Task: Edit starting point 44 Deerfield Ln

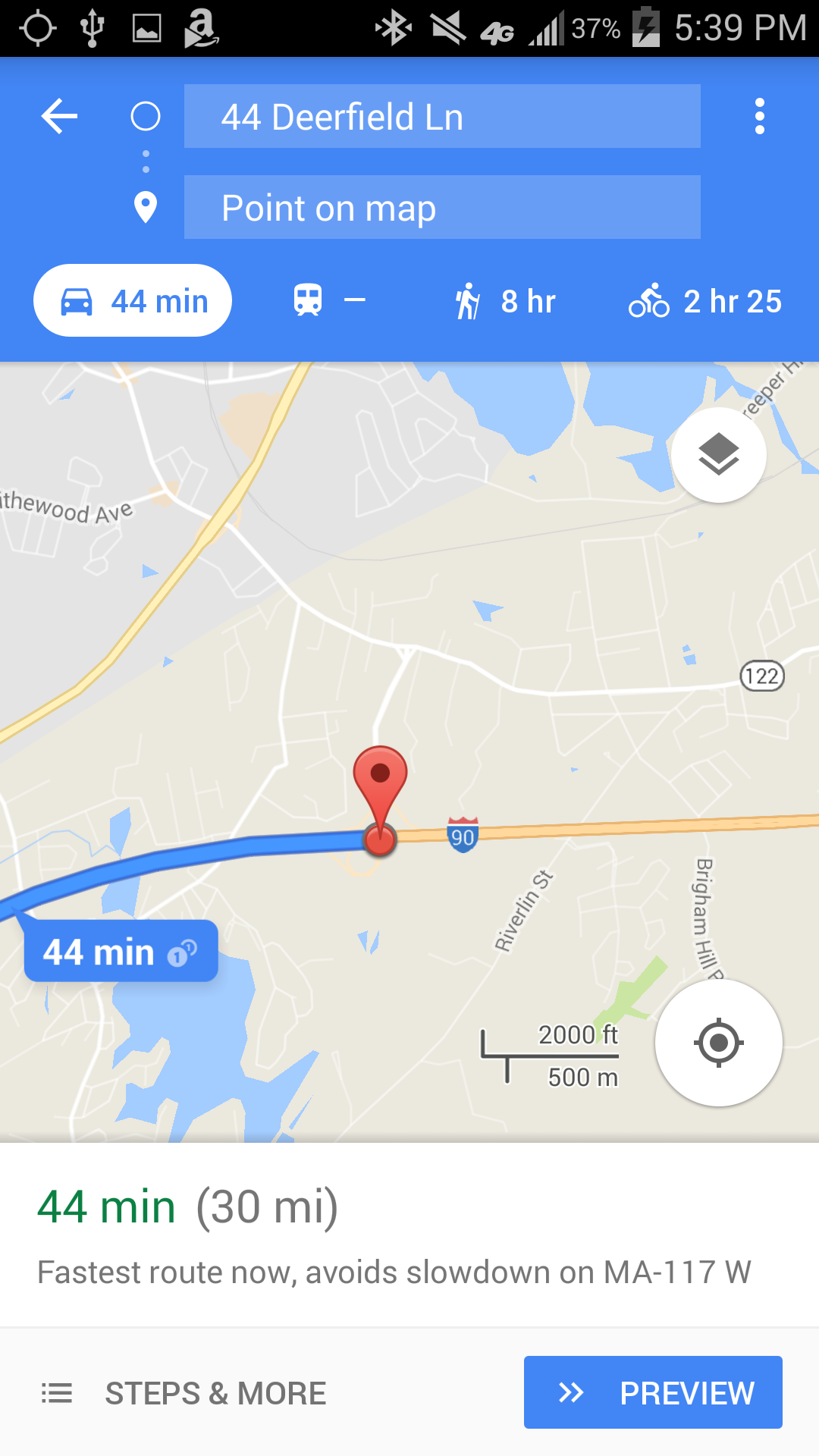Action: pyautogui.click(x=441, y=117)
